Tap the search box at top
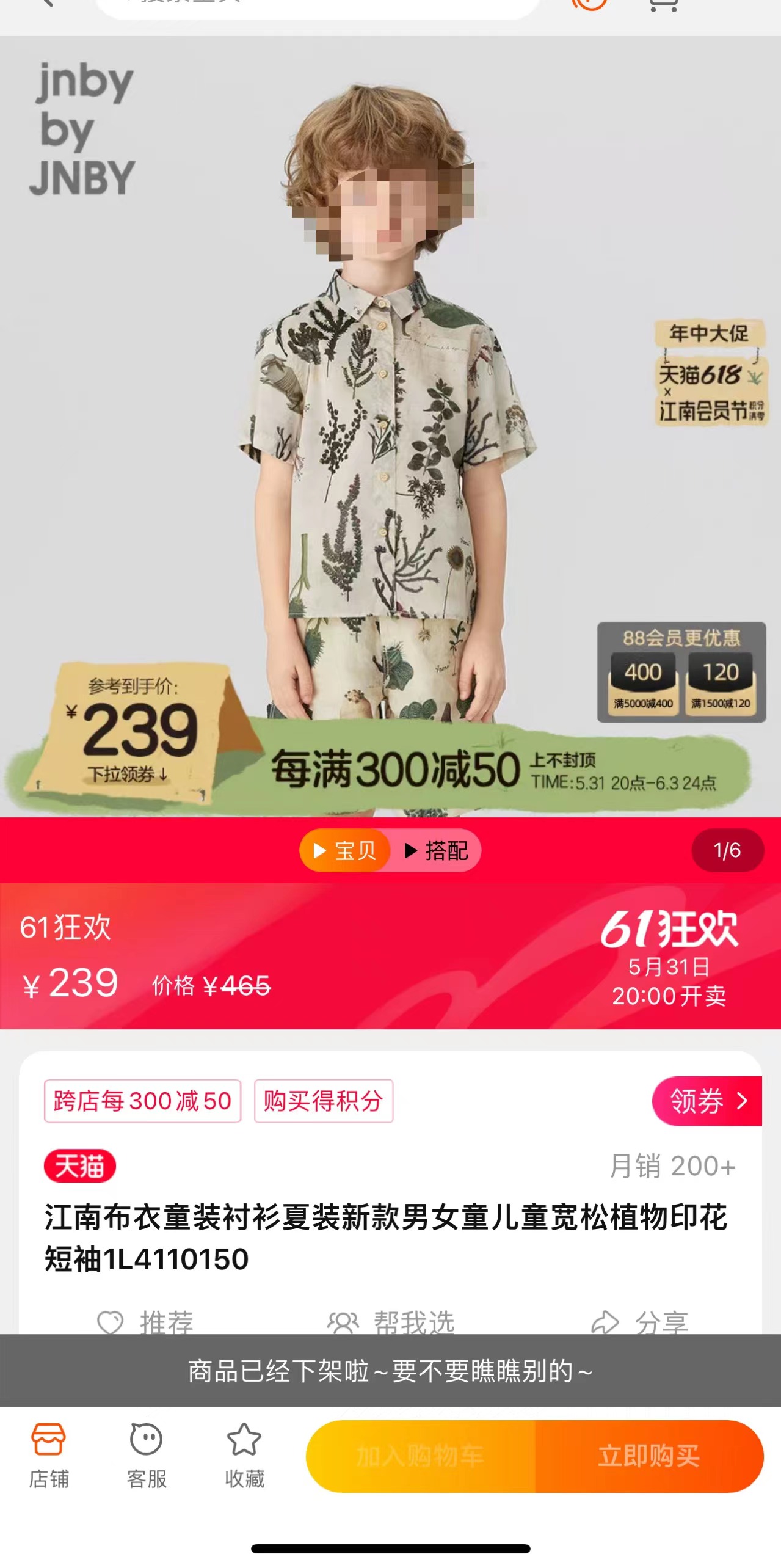This screenshot has width=781, height=1568. tap(318, 6)
